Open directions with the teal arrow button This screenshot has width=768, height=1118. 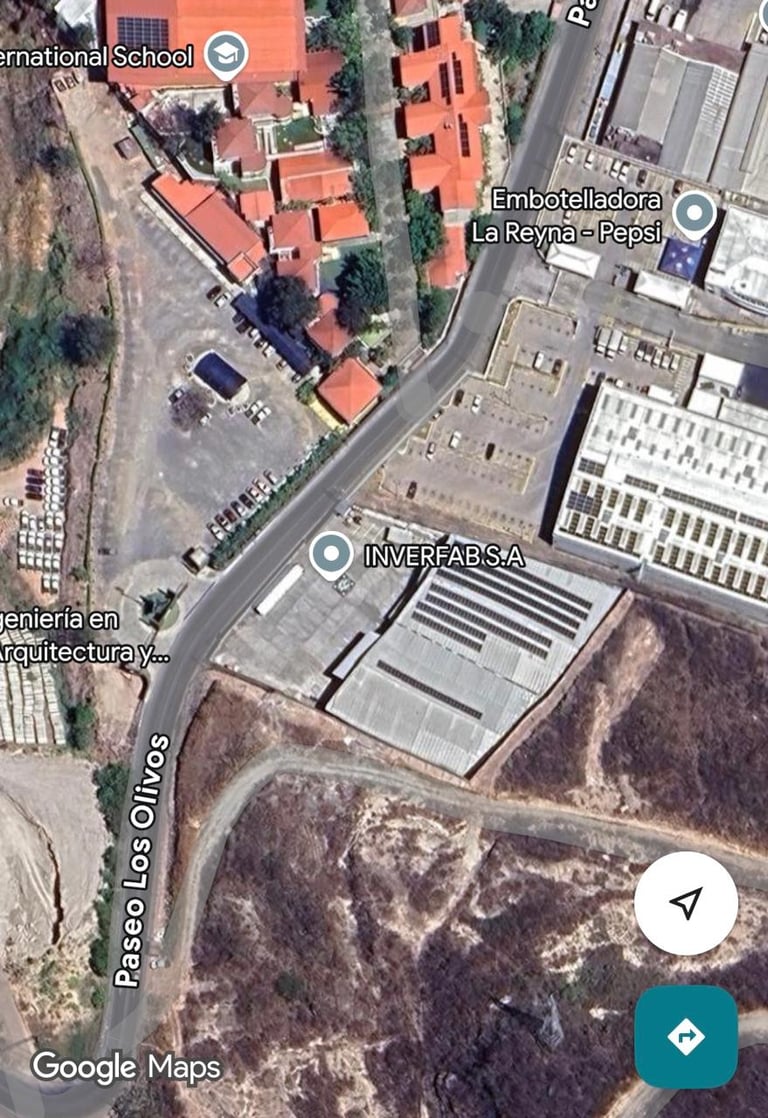[x=686, y=1037]
